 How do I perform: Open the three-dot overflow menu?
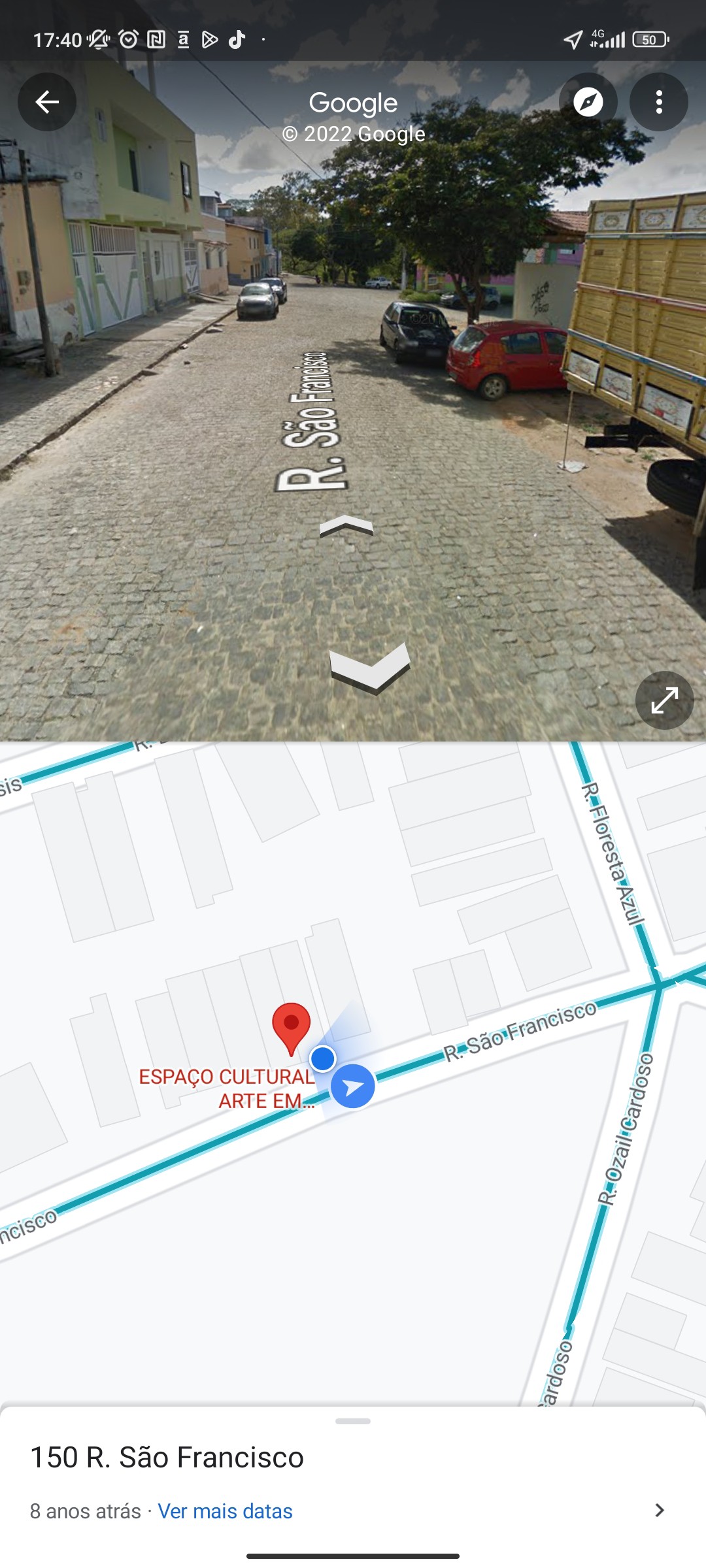pyautogui.click(x=658, y=102)
